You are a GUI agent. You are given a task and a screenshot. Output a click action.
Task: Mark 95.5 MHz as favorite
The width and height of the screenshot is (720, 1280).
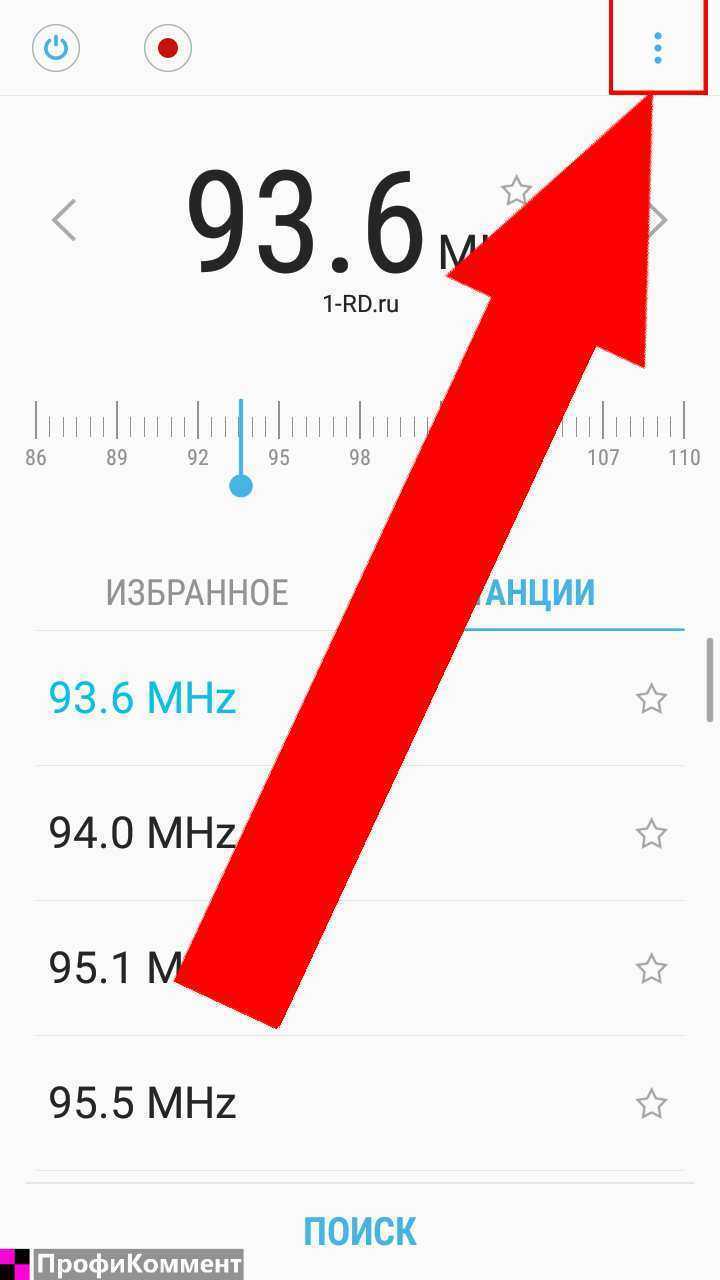[651, 1103]
